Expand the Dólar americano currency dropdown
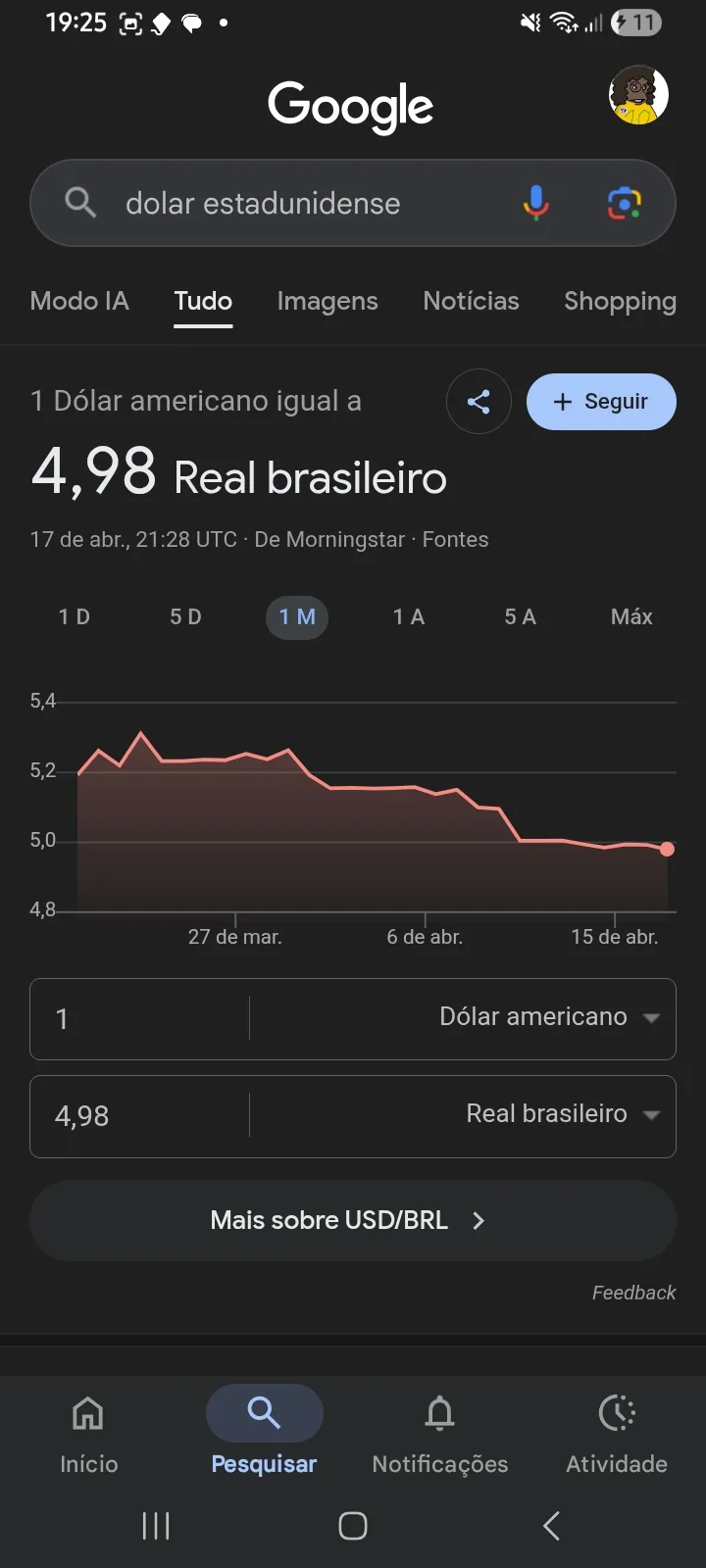Viewport: 706px width, 1568px height. 549,1017
